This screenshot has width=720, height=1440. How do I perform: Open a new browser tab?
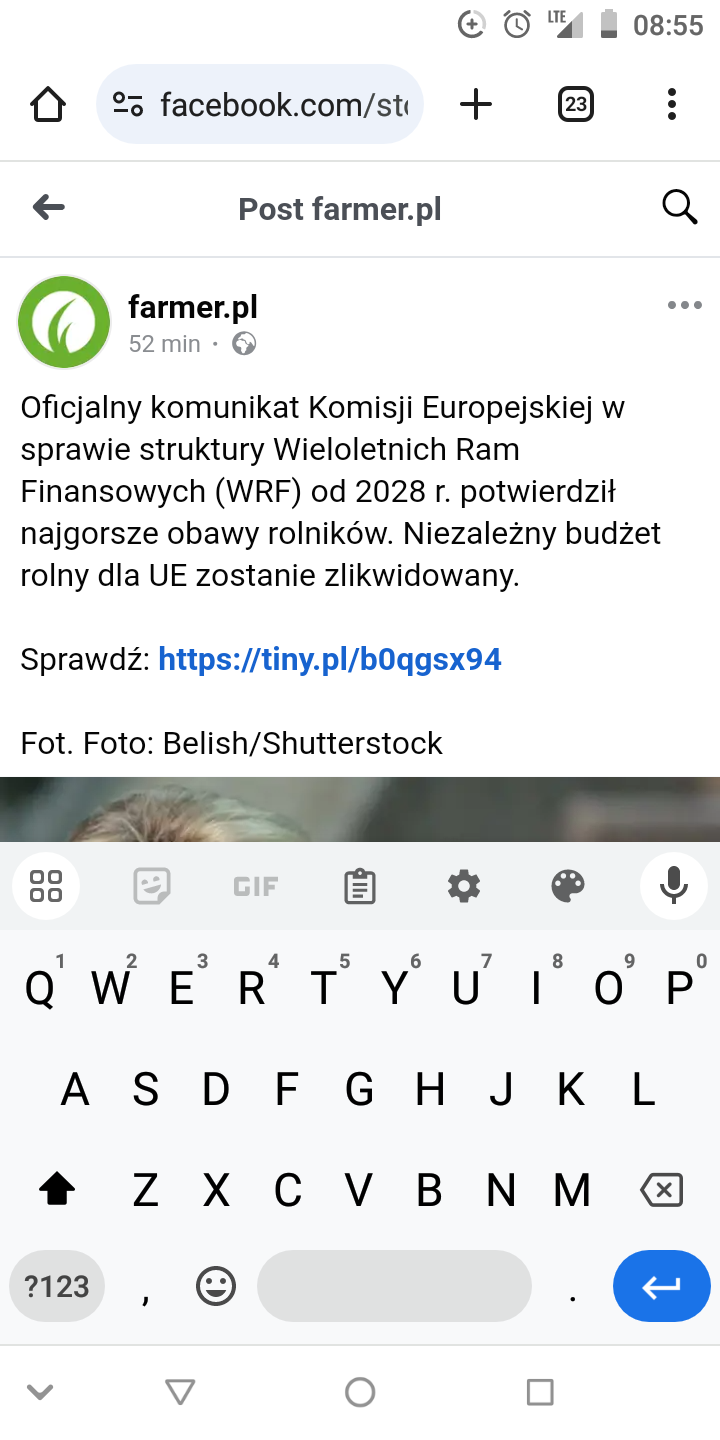pyautogui.click(x=476, y=104)
